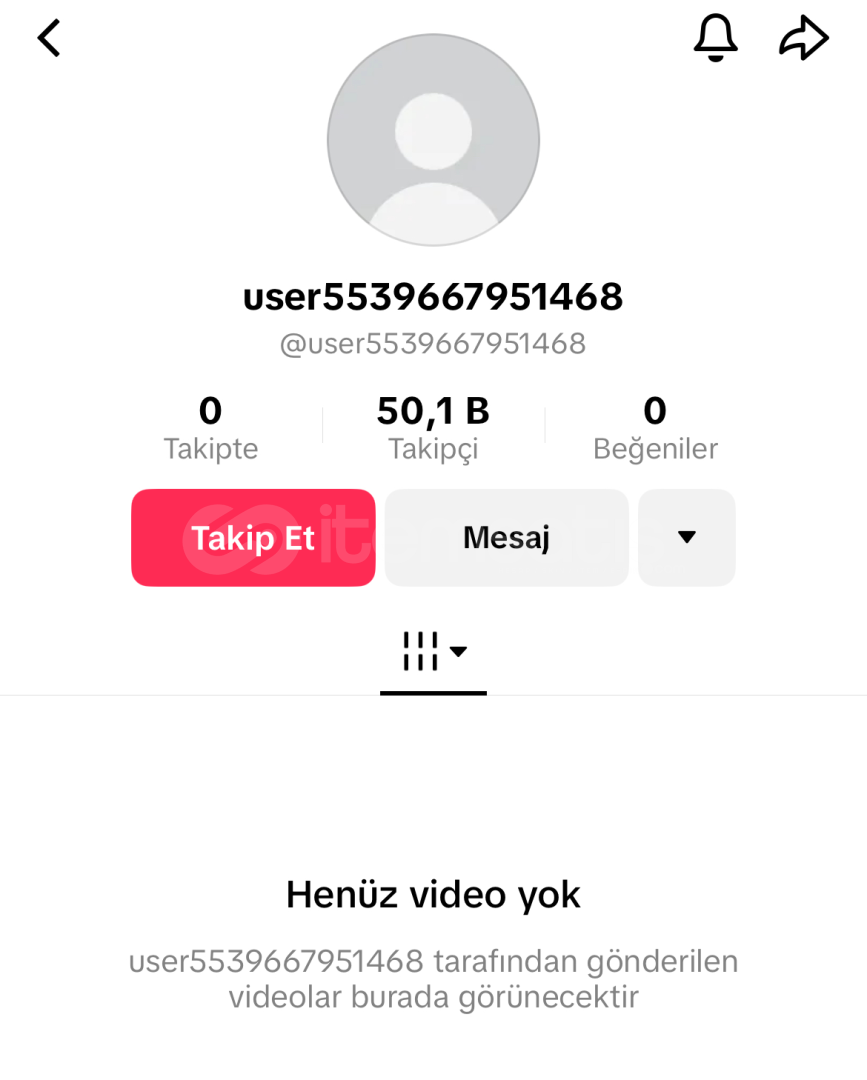View the profile picture

(x=433, y=140)
